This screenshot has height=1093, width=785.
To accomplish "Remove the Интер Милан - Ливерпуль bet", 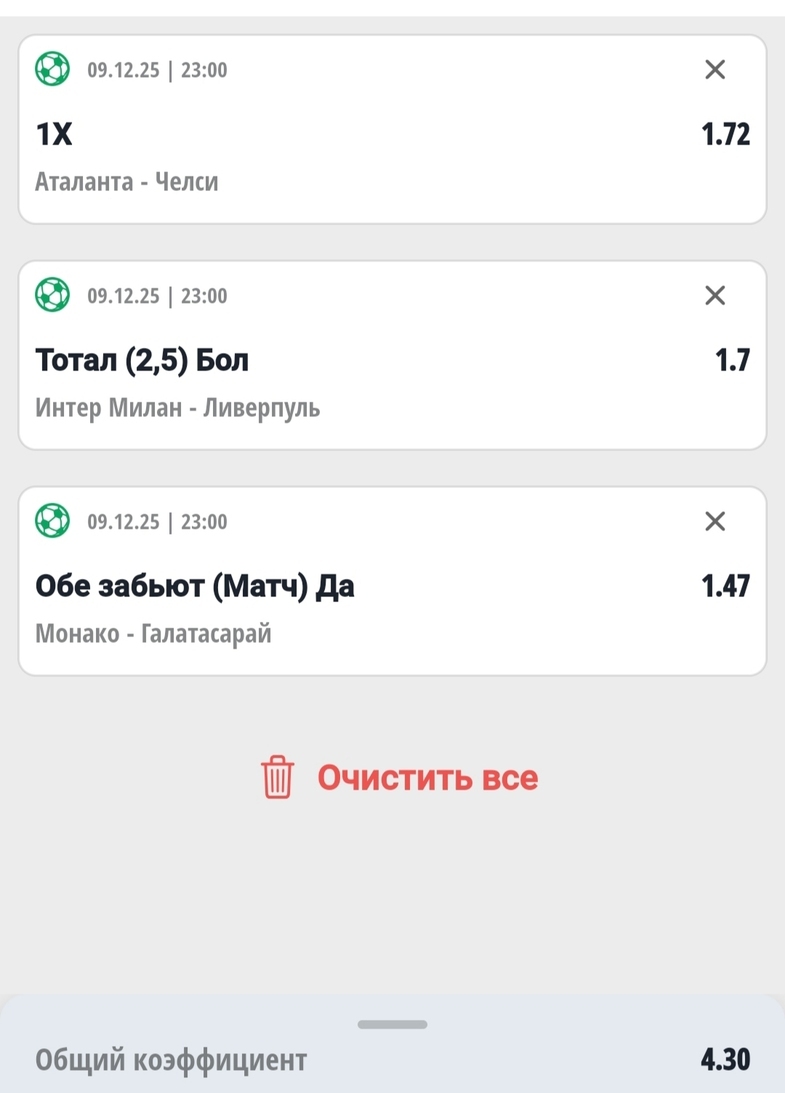I will coord(715,295).
